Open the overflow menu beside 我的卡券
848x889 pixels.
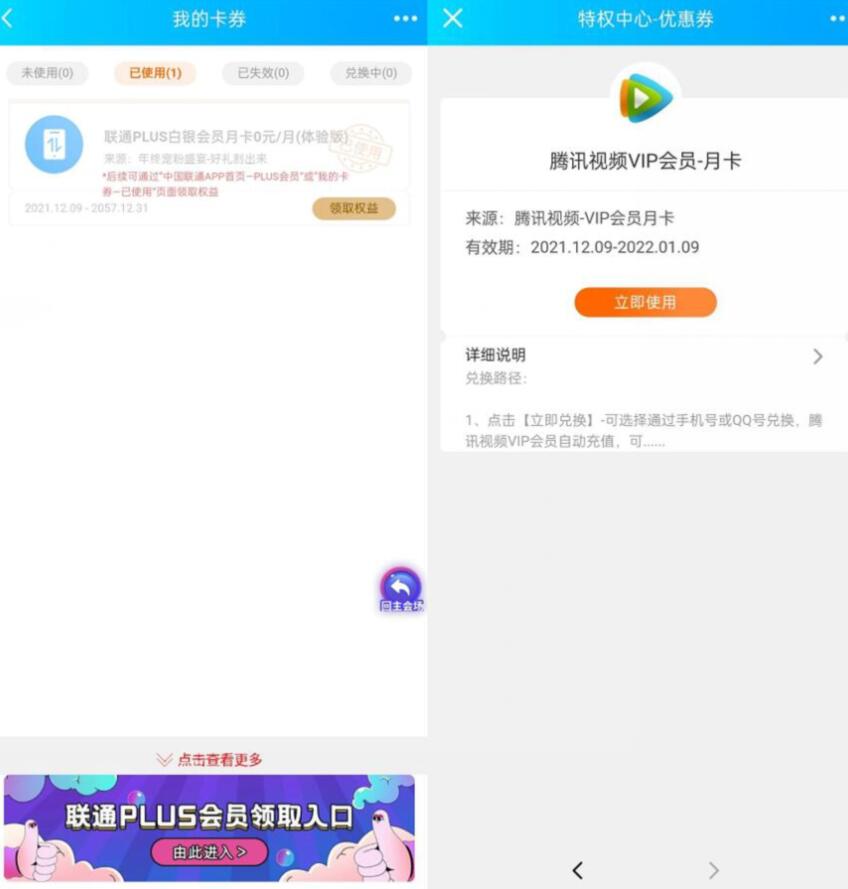(405, 19)
